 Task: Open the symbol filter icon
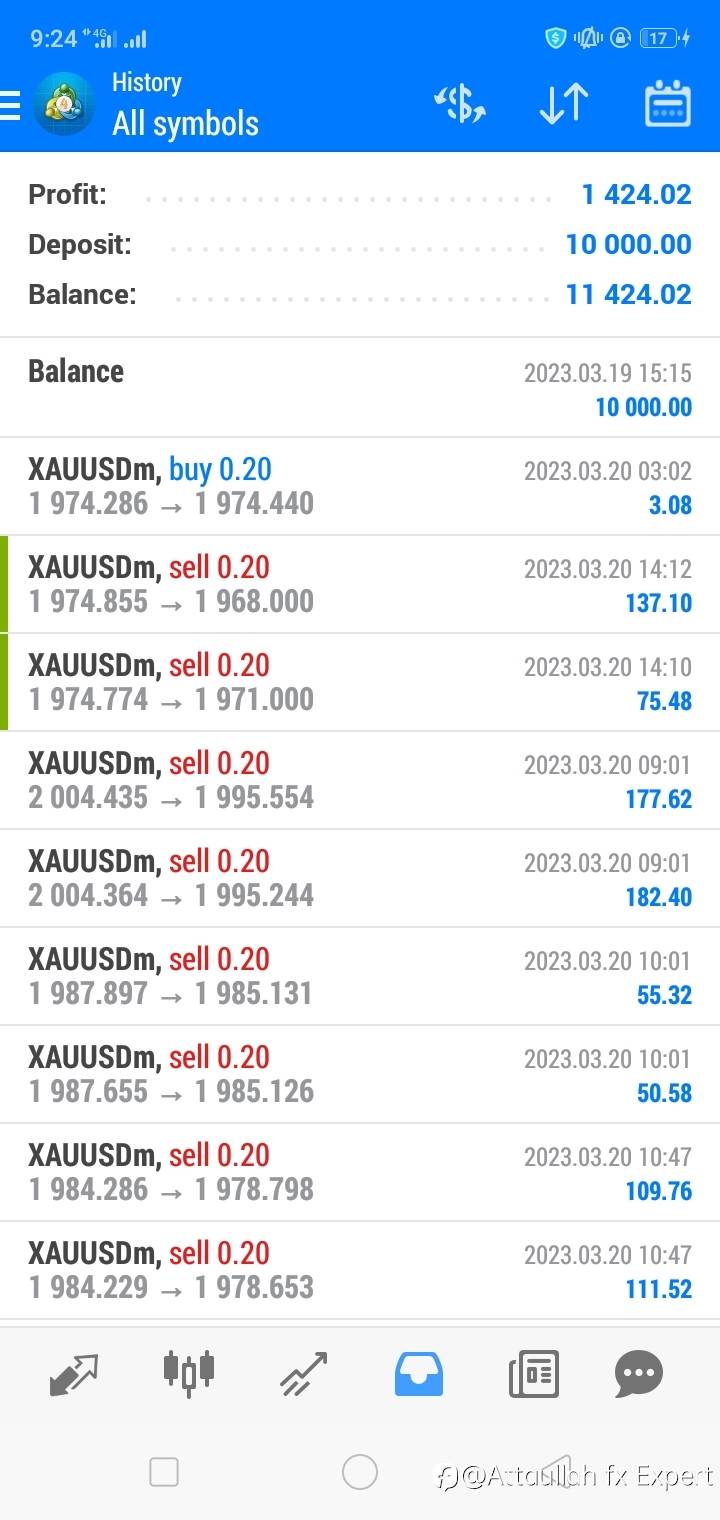point(460,104)
